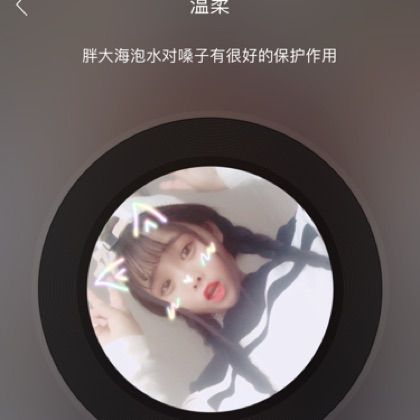Go back using the top-left arrow
This screenshot has height=420, width=420.
[x=21, y=7]
